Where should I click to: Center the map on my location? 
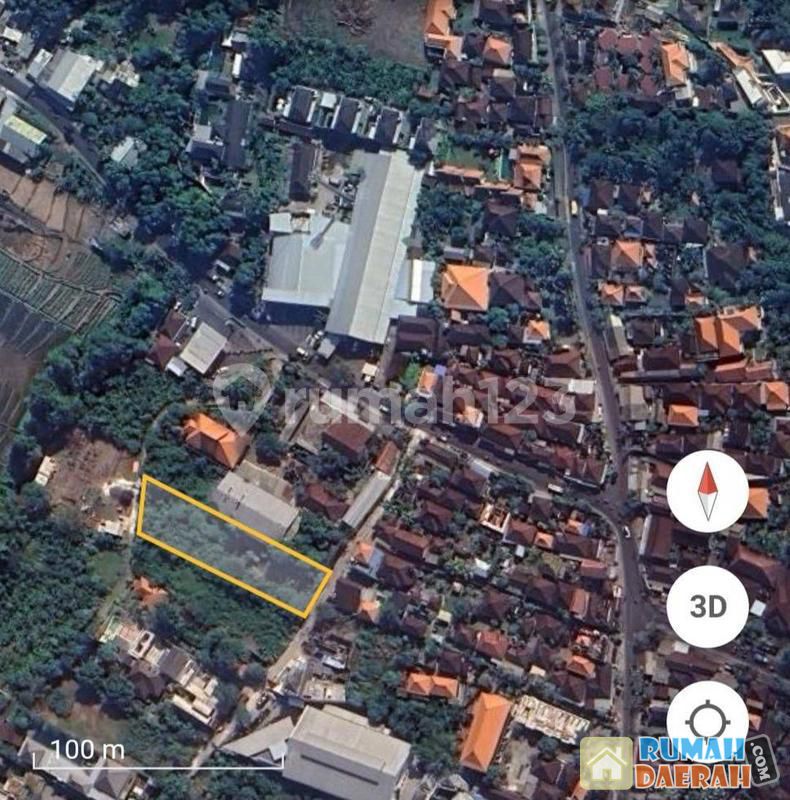point(707,719)
